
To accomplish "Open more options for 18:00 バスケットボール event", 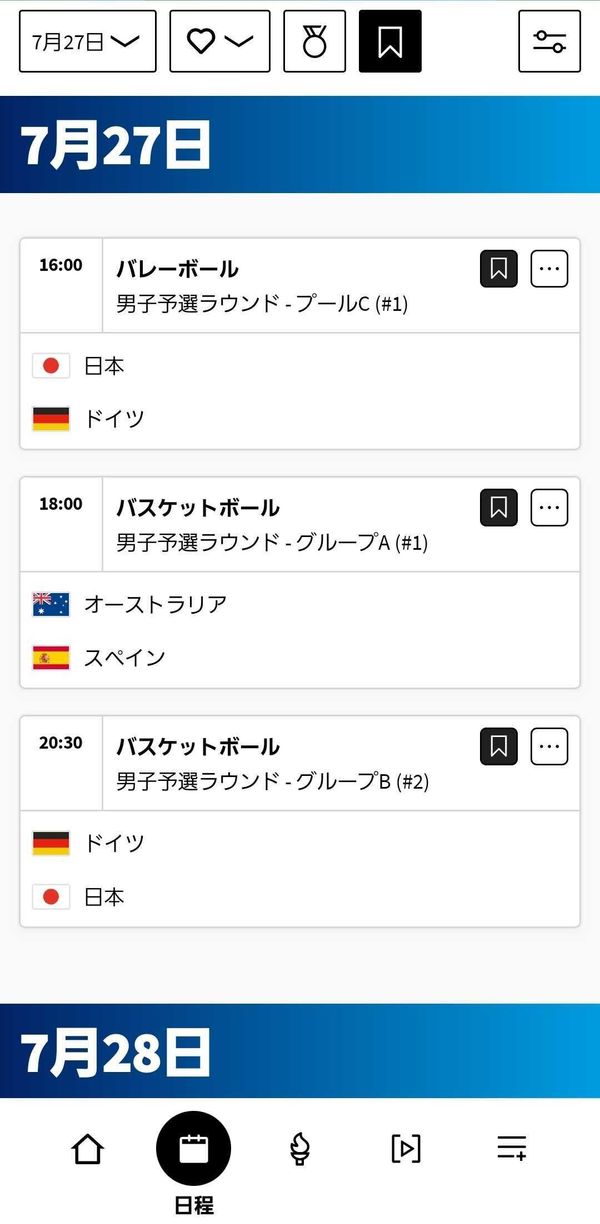I will pos(549,508).
